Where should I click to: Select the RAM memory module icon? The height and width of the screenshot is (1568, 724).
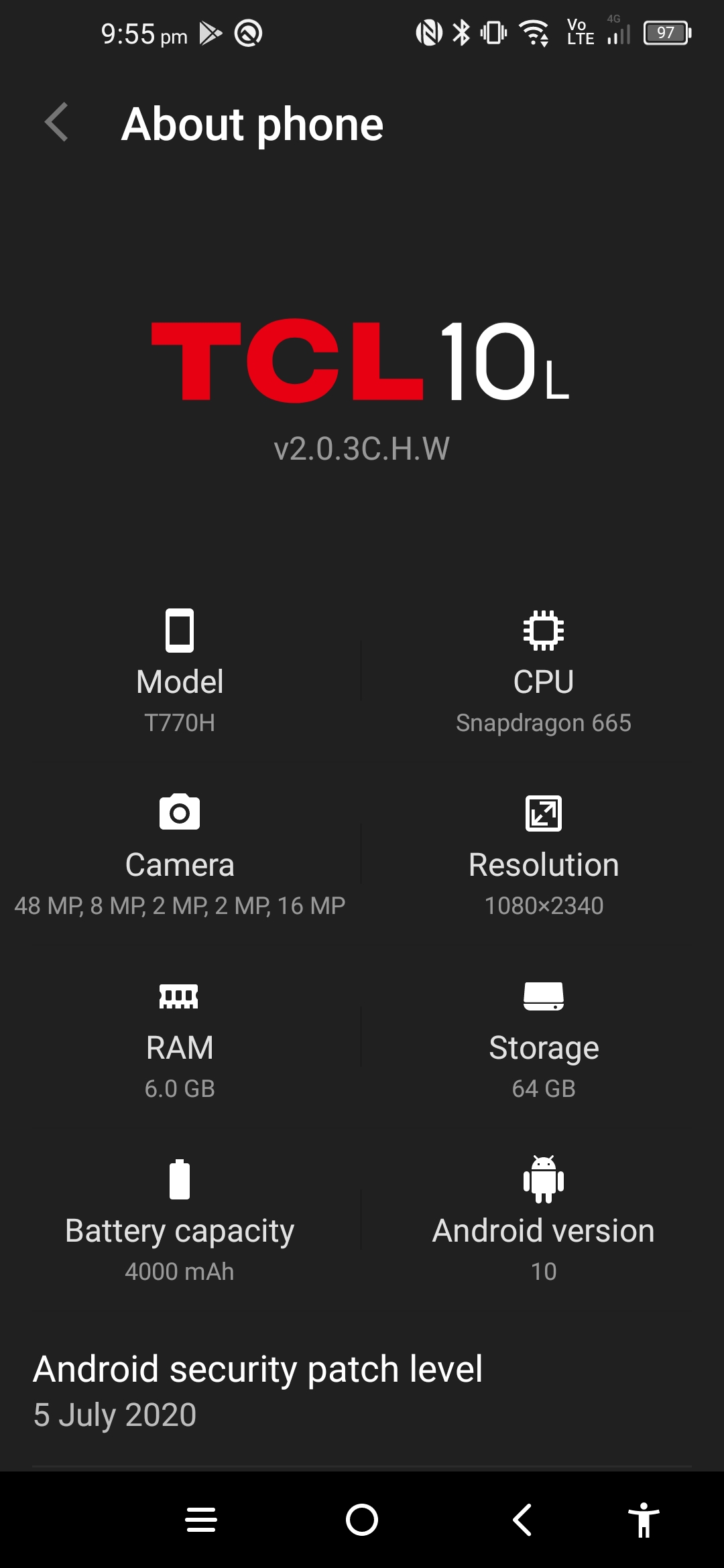point(180,996)
